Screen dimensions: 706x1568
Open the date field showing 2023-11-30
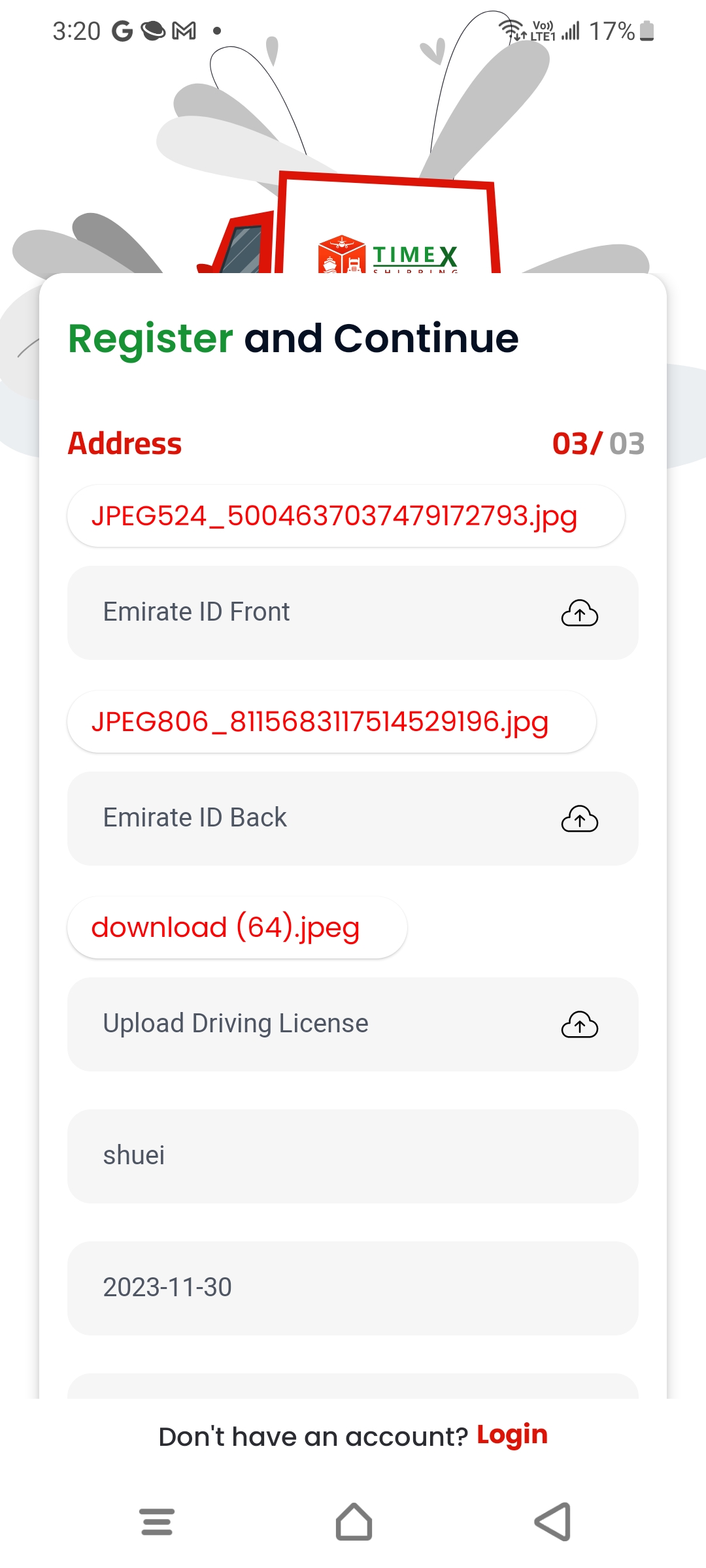[x=353, y=1288]
